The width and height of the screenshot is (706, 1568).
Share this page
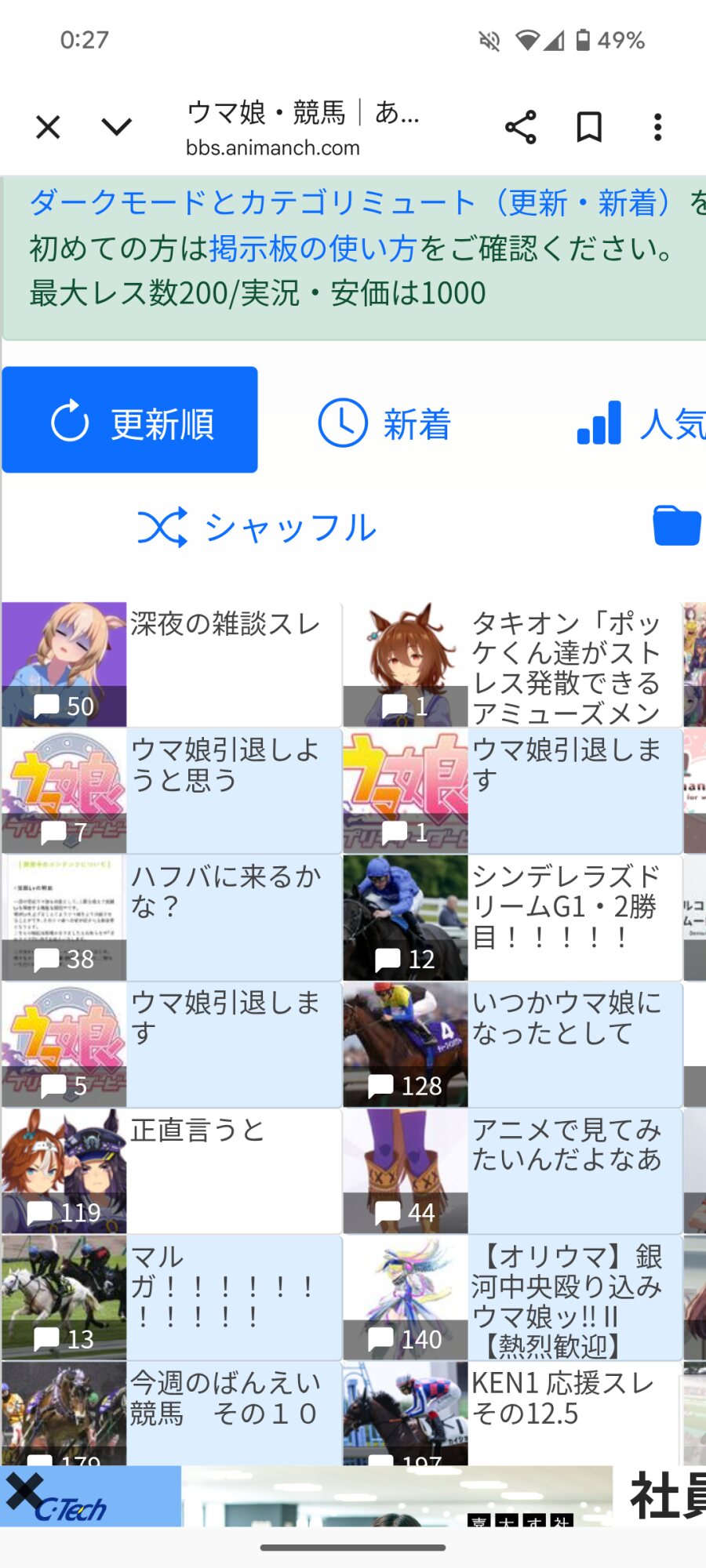click(x=520, y=127)
